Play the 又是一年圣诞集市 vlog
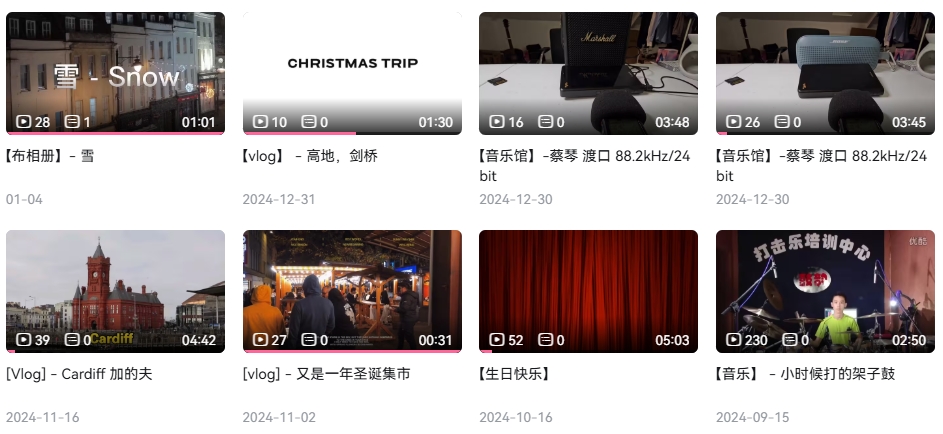The width and height of the screenshot is (943, 434). tap(352, 291)
